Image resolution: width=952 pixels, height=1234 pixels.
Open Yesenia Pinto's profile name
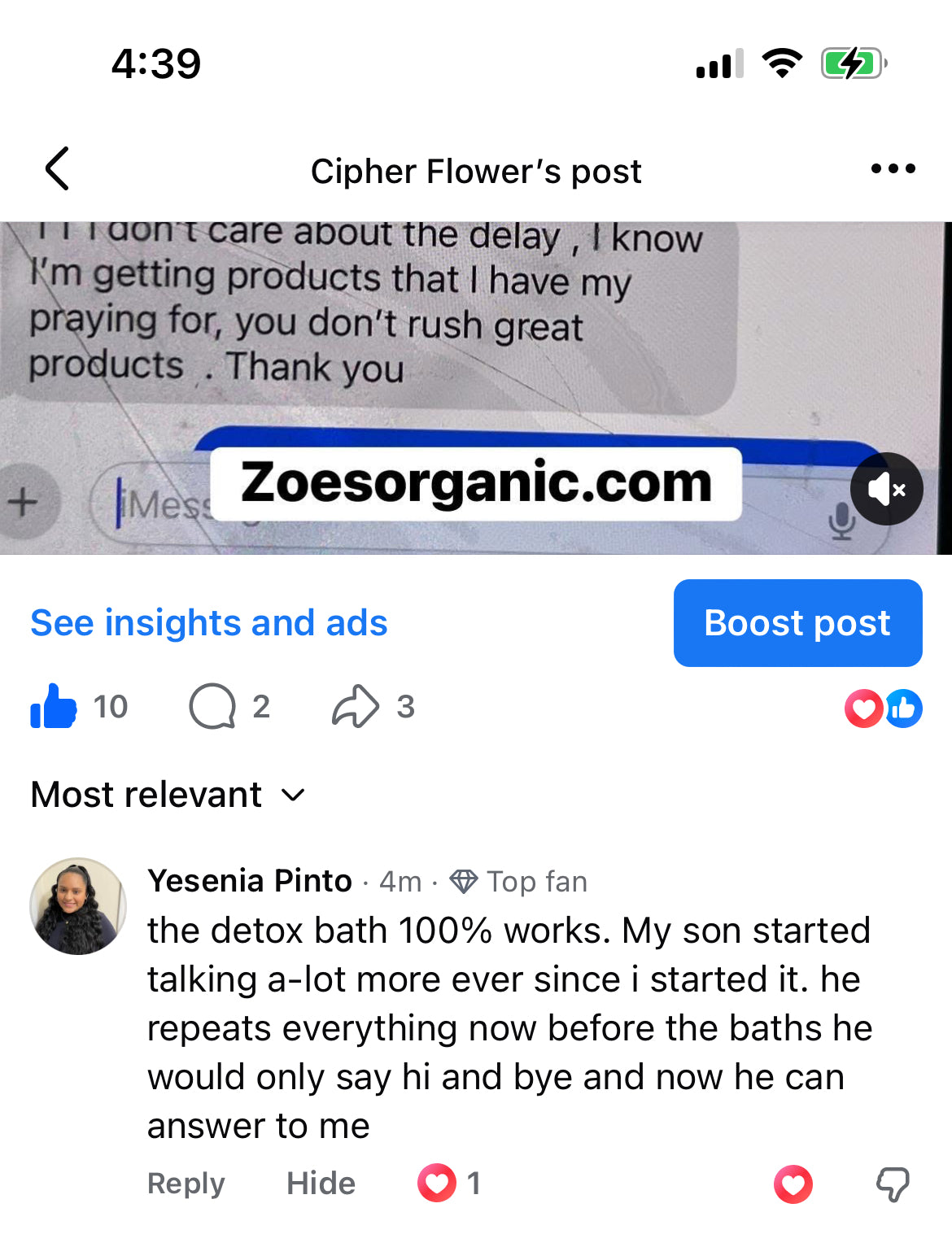[x=250, y=881]
